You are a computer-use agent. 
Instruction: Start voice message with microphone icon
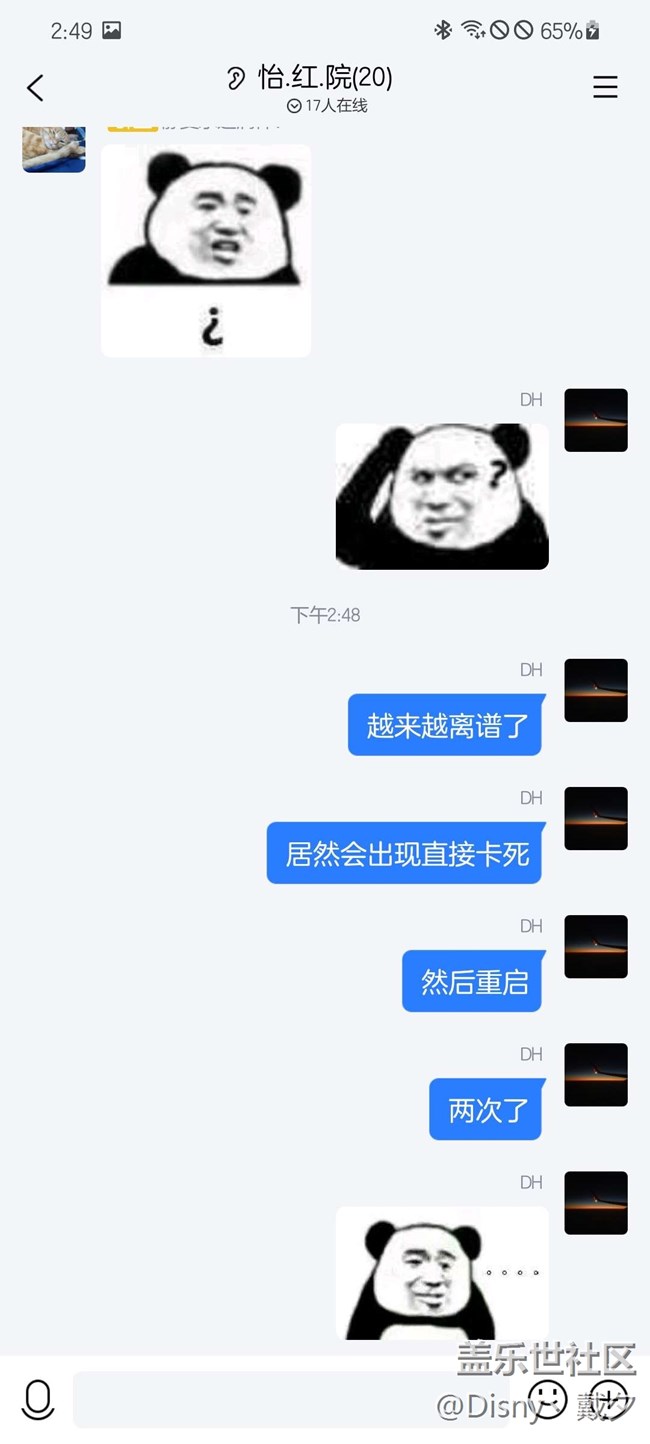point(38,1400)
